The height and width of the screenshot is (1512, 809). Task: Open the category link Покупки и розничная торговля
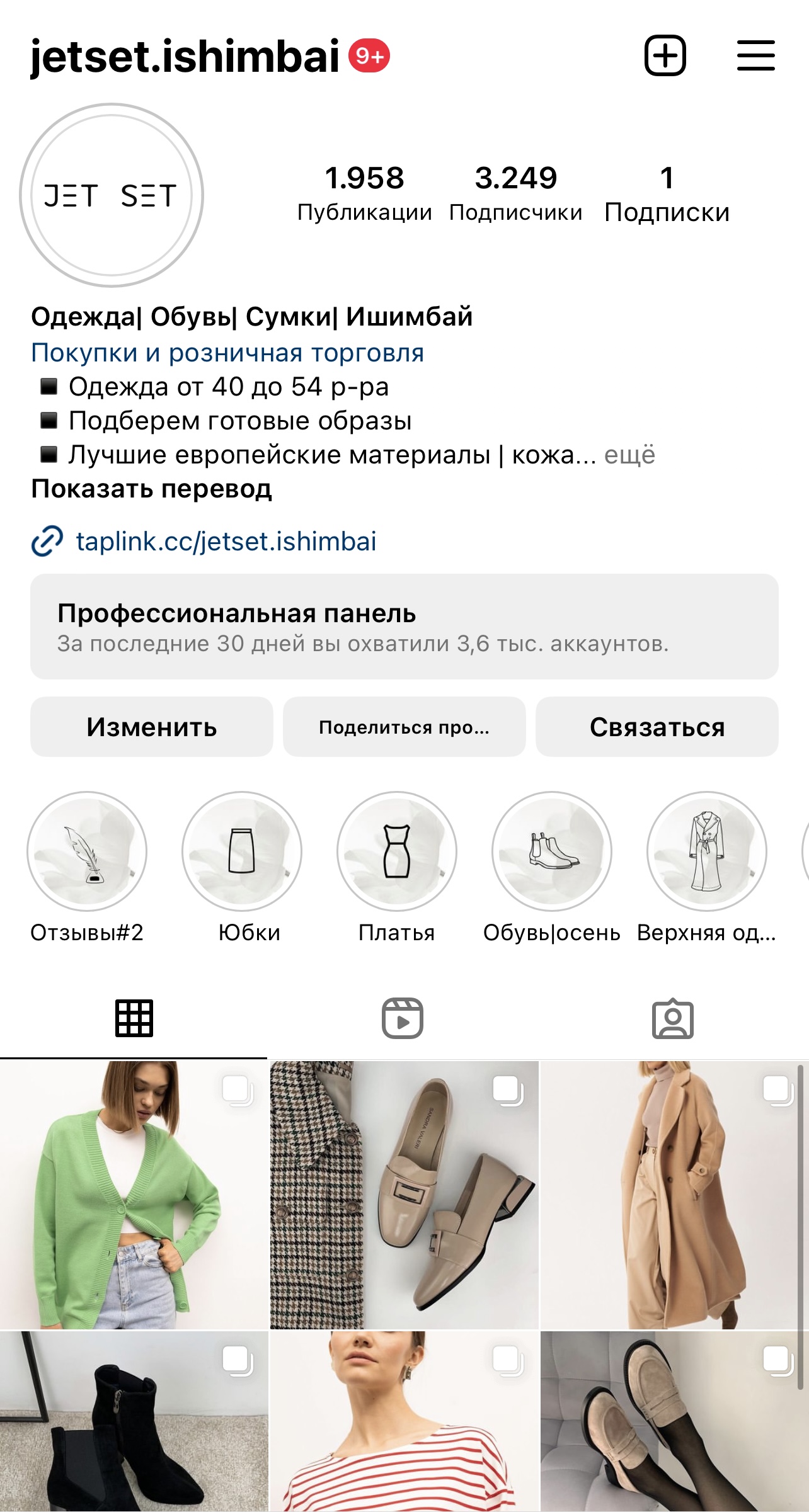click(227, 353)
